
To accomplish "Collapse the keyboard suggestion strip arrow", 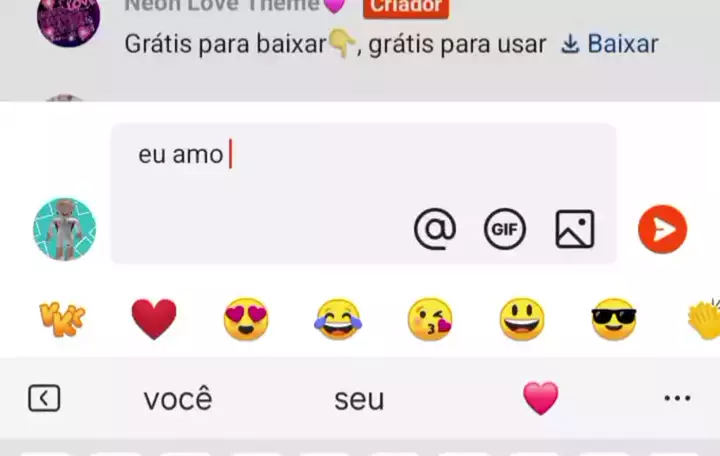I will click(x=44, y=399).
